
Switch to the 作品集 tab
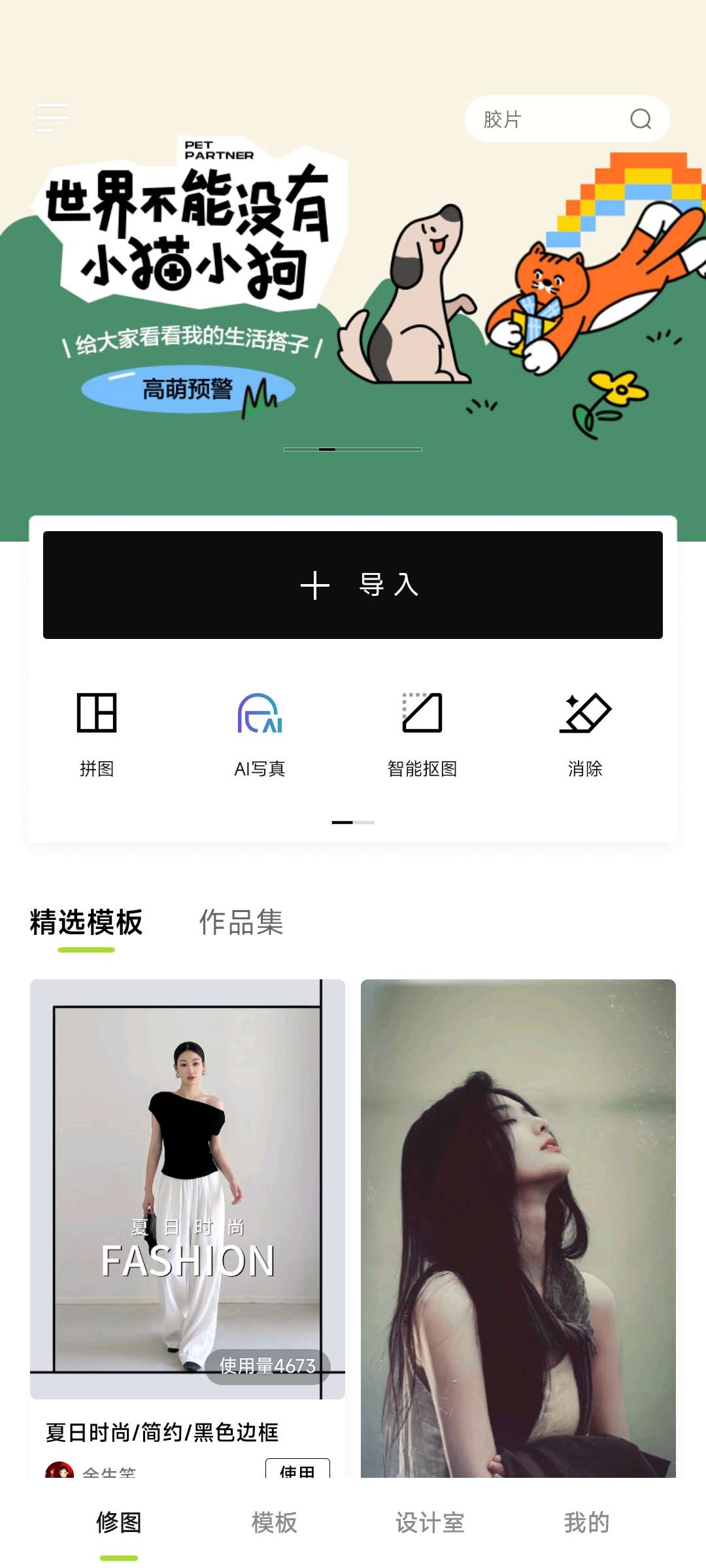[x=241, y=922]
